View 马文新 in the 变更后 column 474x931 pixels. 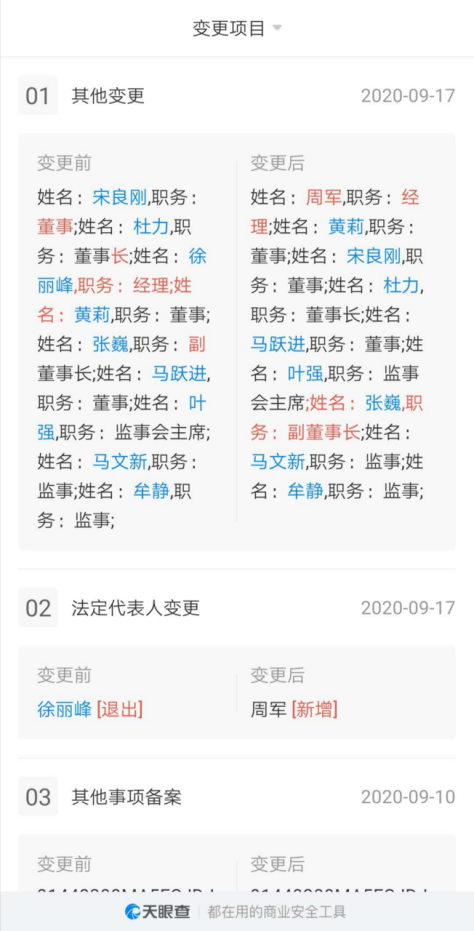(277, 462)
